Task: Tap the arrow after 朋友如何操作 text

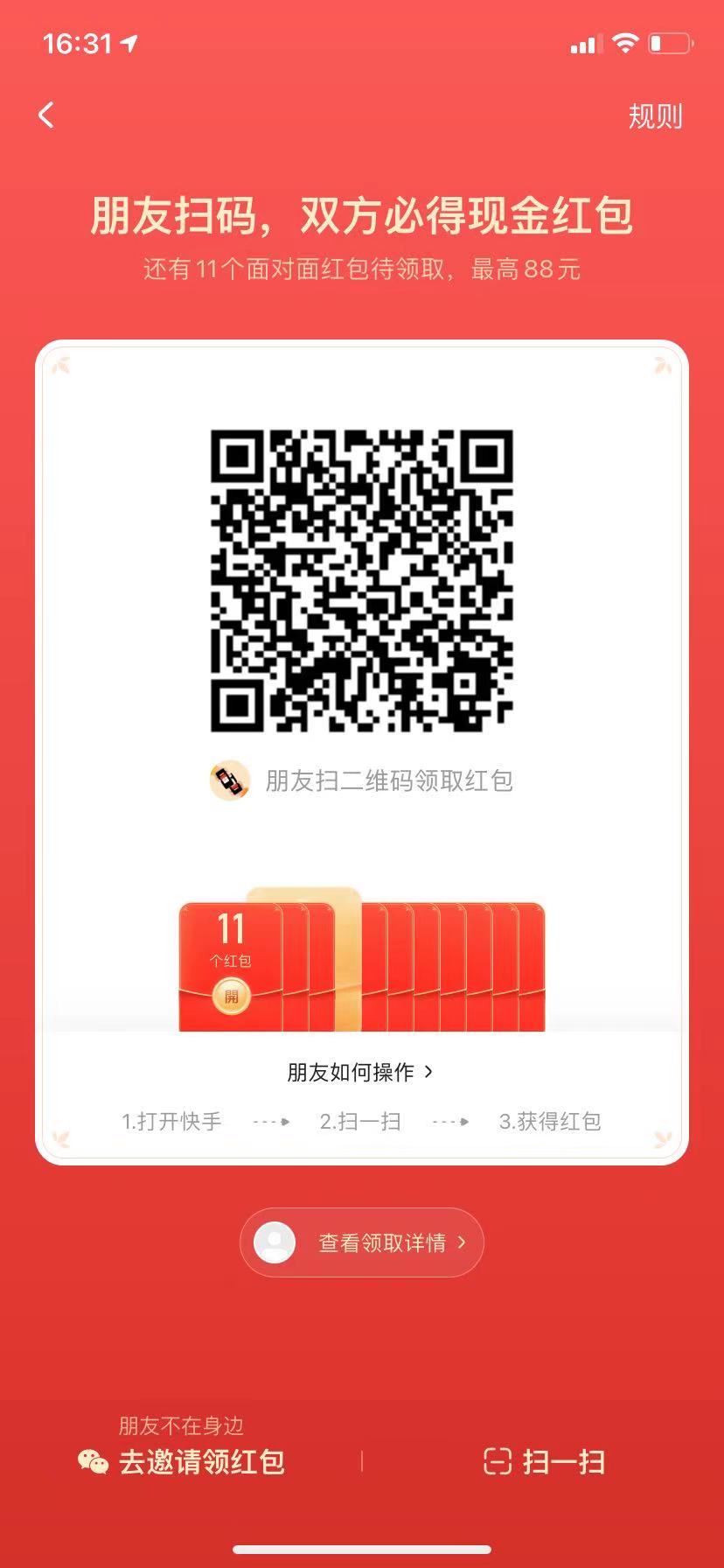Action: [x=428, y=1071]
